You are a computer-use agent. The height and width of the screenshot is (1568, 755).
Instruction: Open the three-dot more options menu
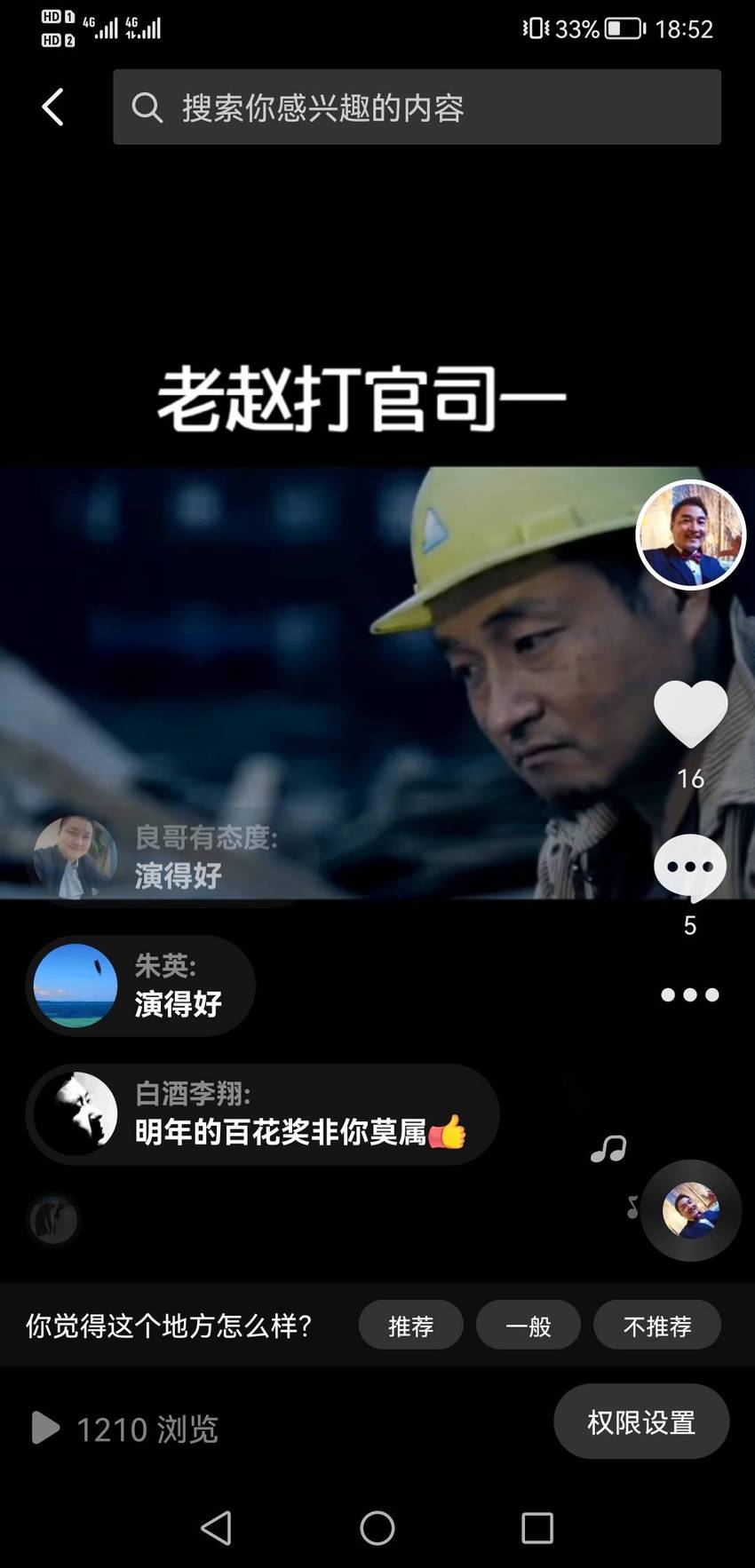click(690, 995)
